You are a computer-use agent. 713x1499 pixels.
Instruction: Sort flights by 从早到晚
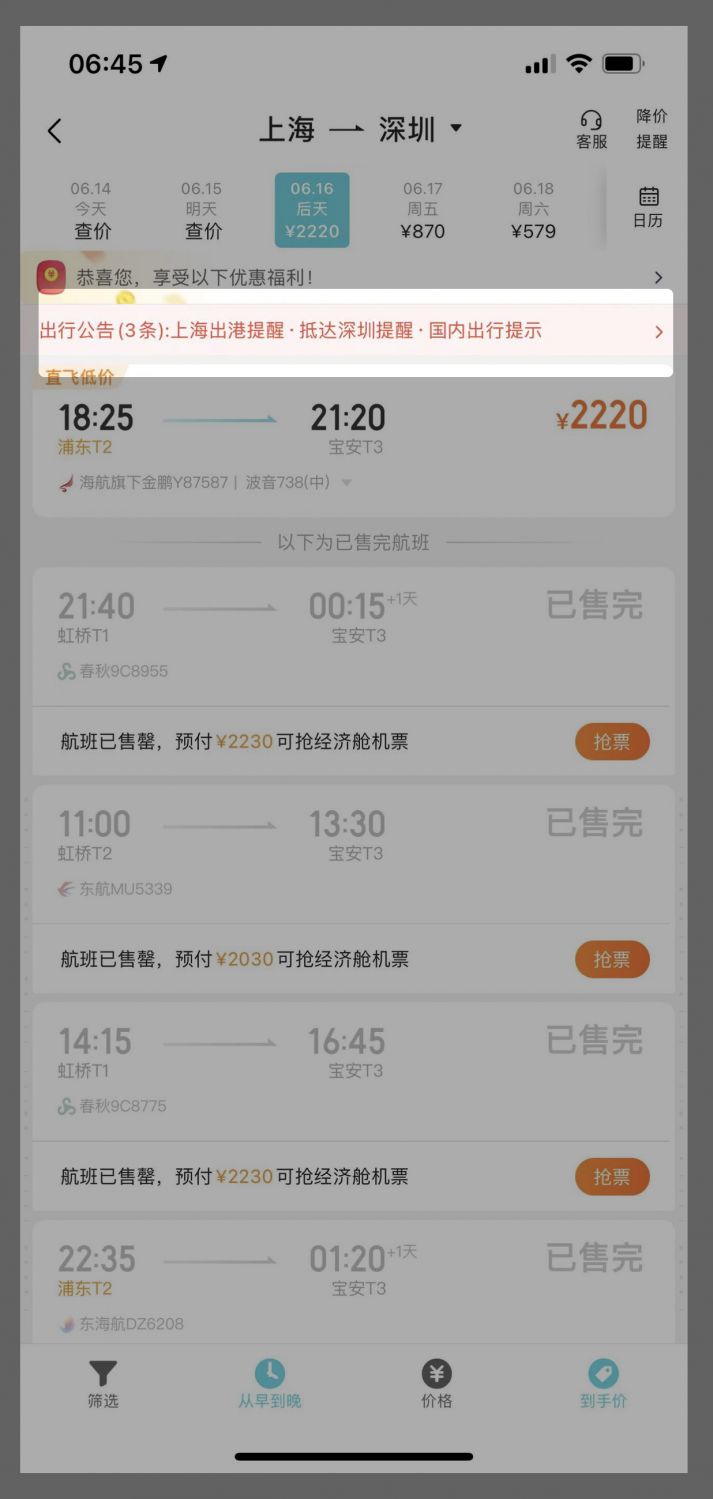coord(269,1384)
